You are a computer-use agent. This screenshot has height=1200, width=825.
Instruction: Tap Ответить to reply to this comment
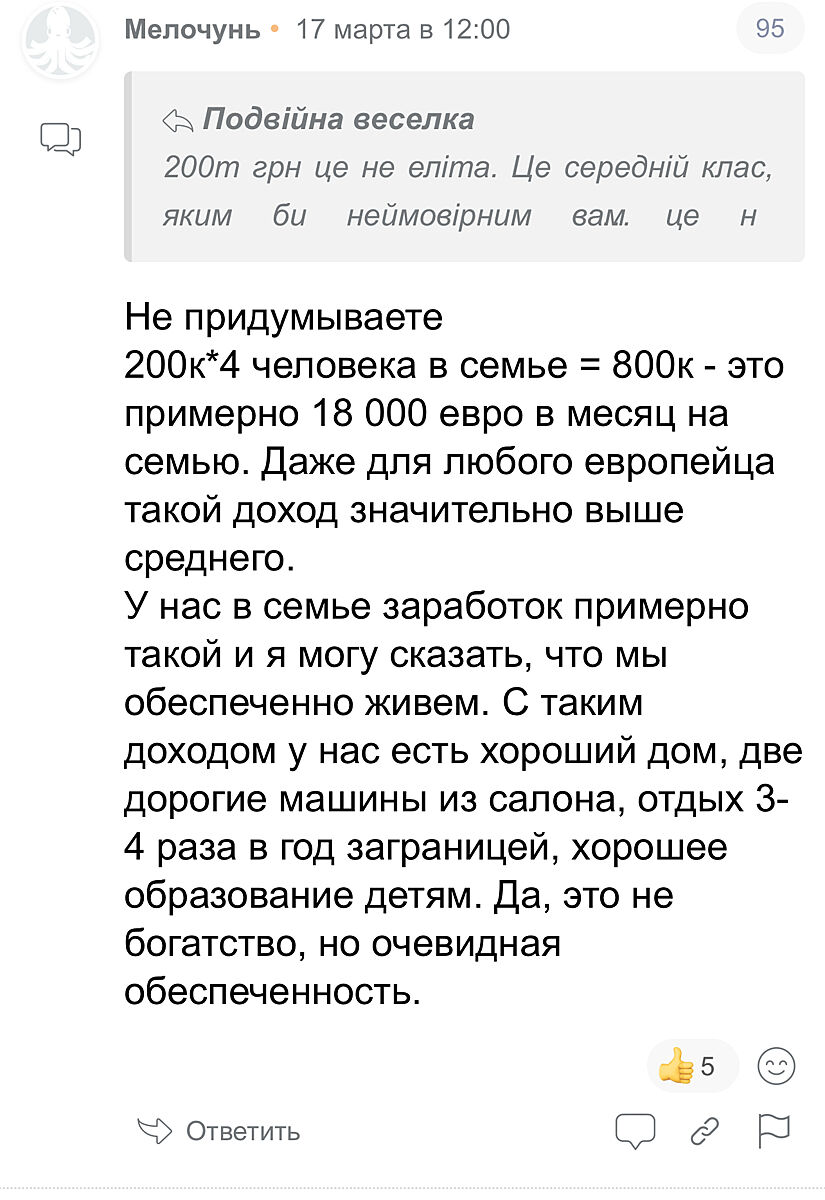[220, 1131]
